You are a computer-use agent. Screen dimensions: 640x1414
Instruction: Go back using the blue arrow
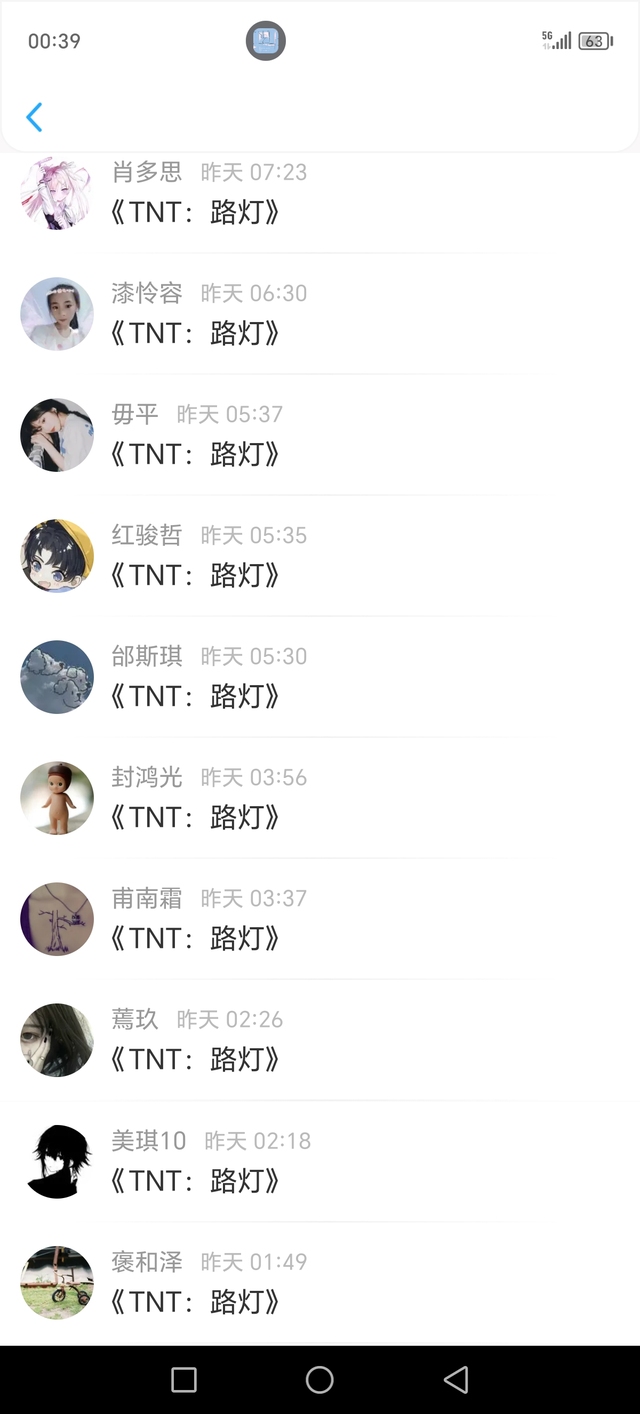(x=34, y=117)
